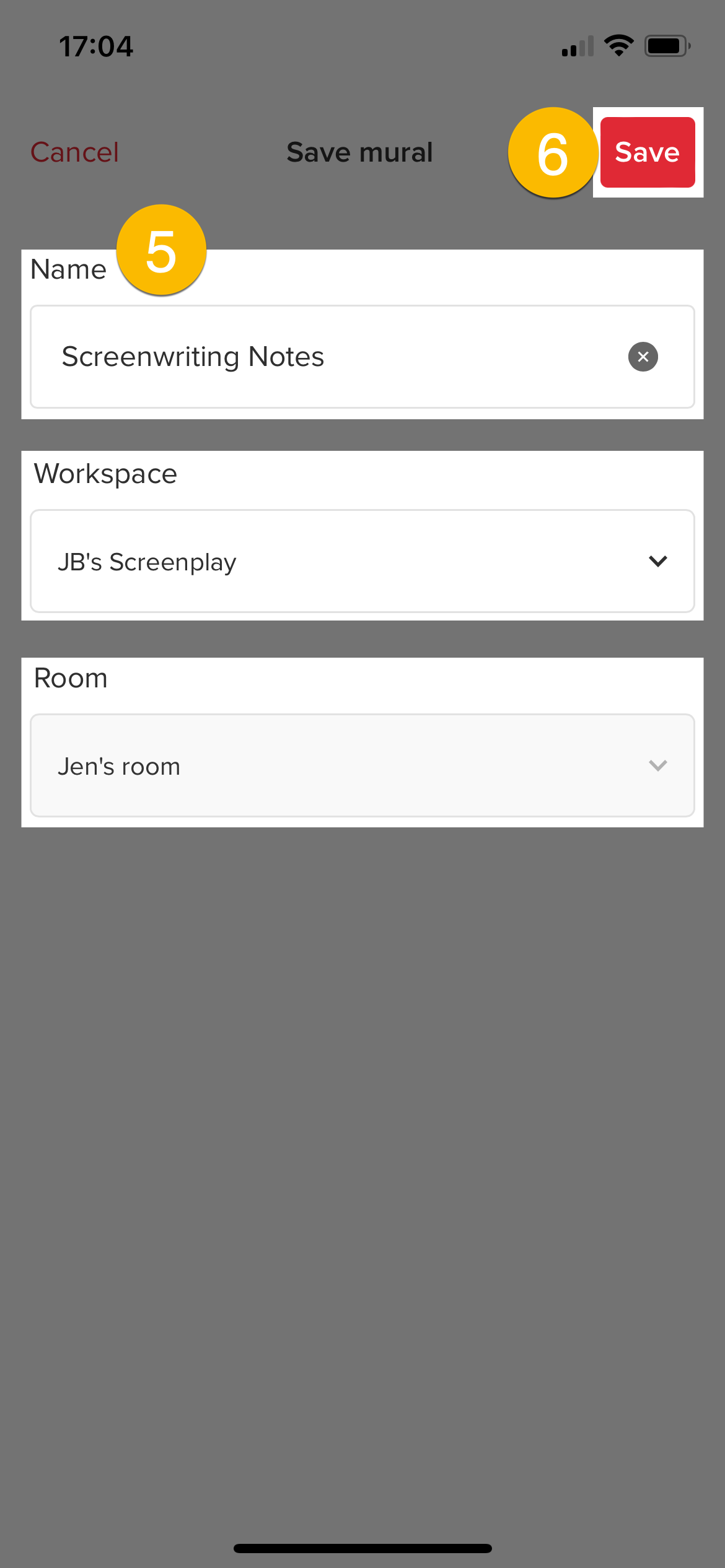Tap the red Save button

click(647, 152)
